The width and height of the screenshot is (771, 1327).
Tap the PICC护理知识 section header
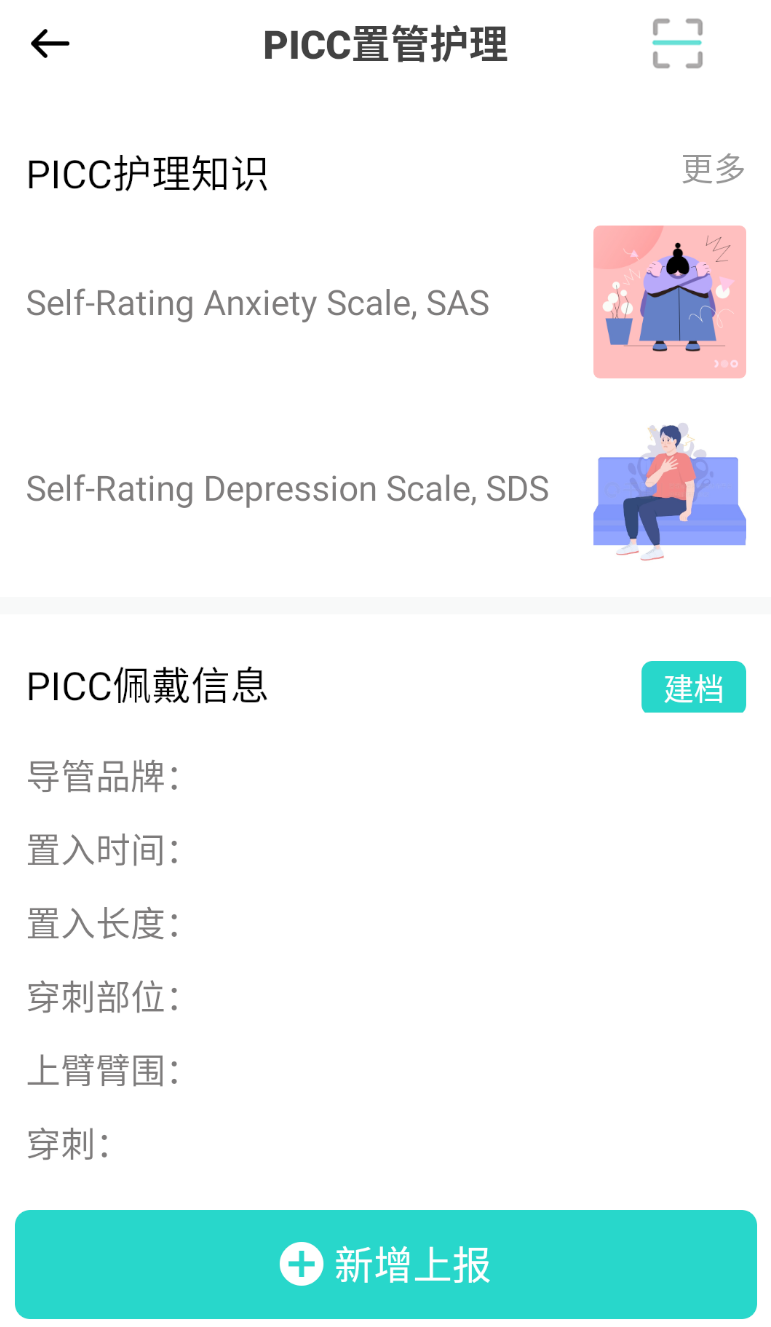146,173
